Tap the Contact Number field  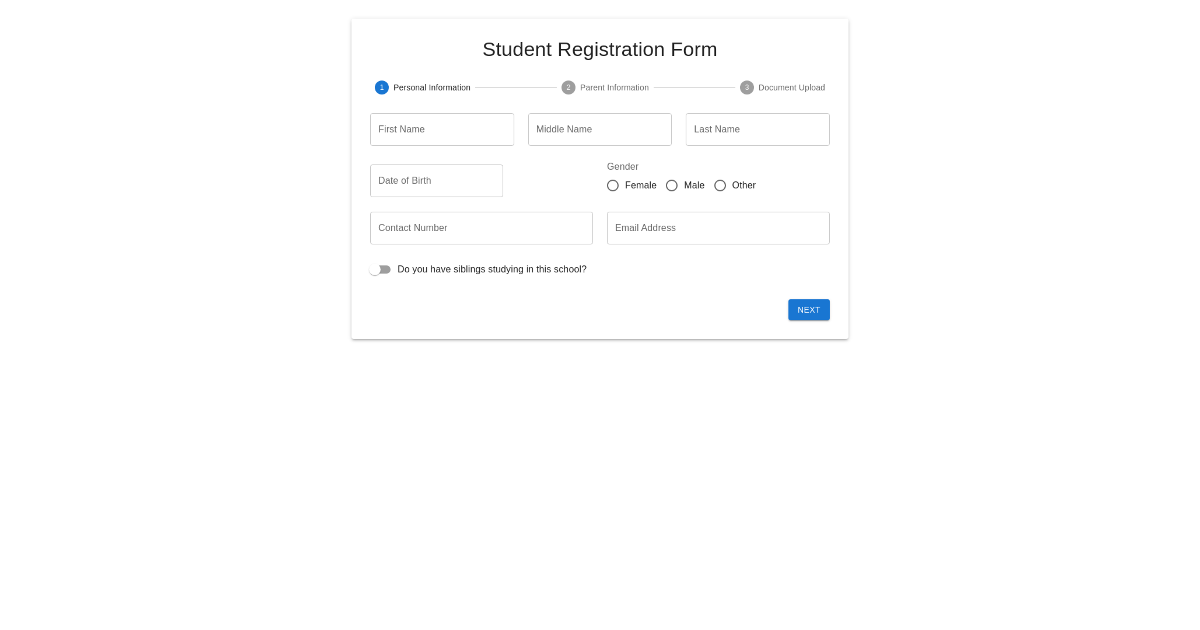pyautogui.click(x=481, y=228)
